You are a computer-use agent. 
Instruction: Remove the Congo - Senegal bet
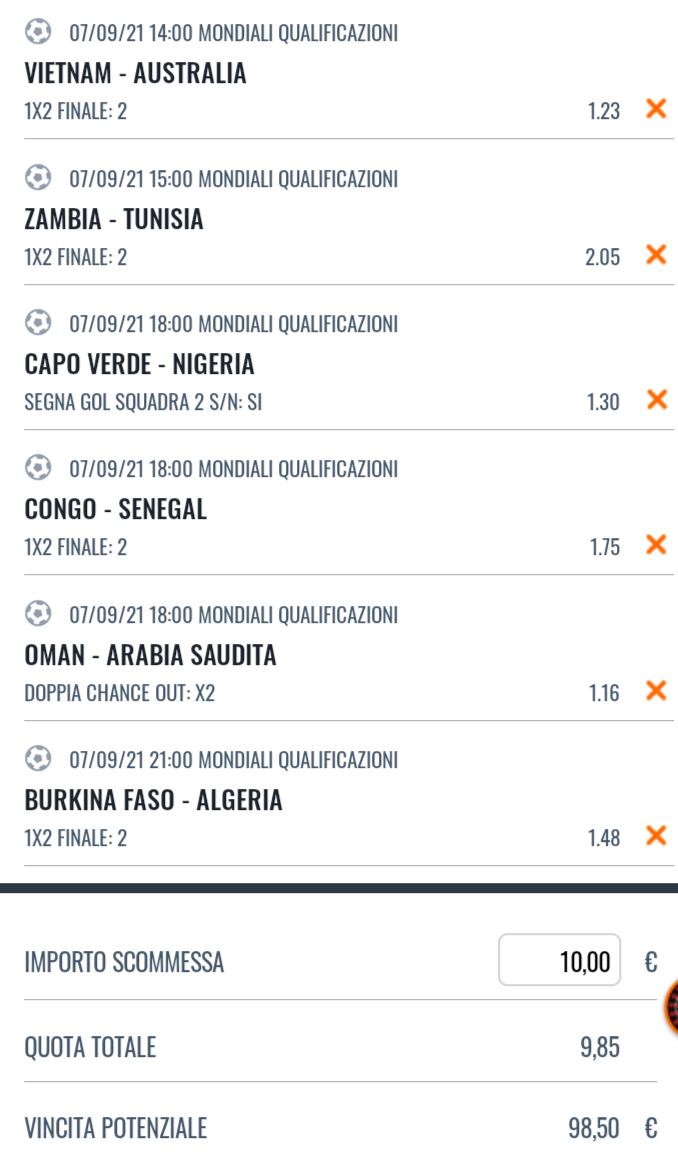(656, 544)
